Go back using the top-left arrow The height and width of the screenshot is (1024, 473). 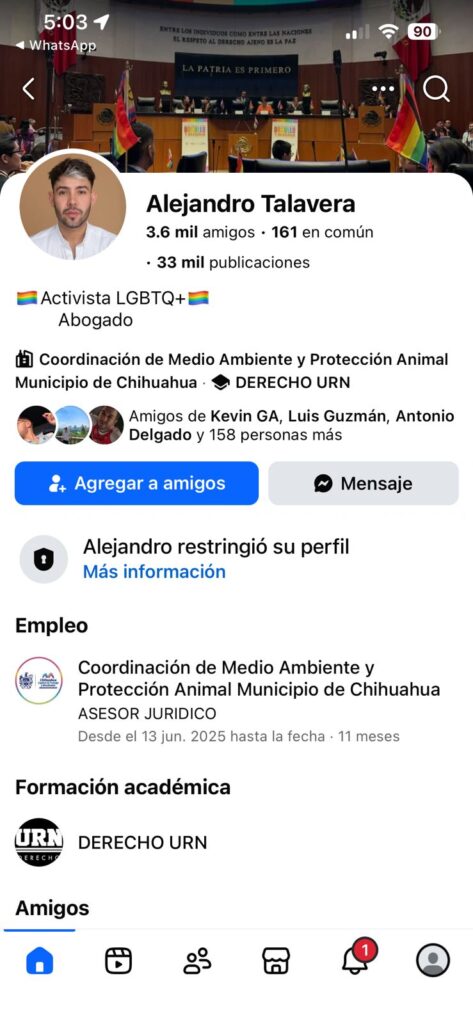[x=28, y=89]
